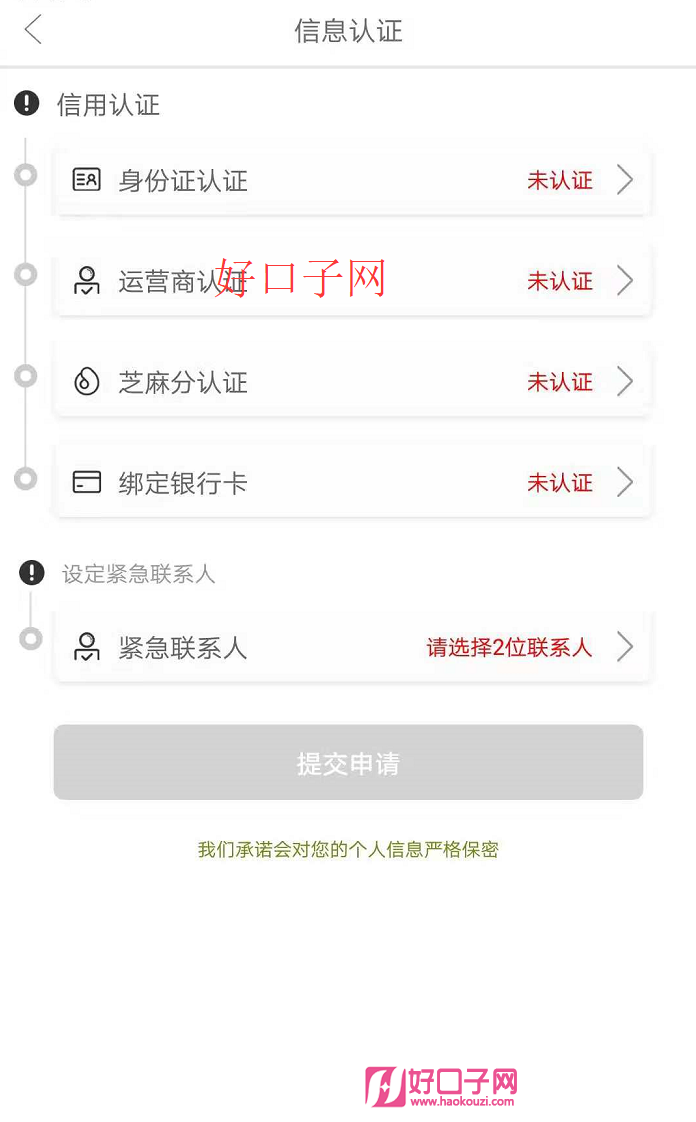Open the 芝麻分认证 row
Screen dimensions: 696x1122
click(x=352, y=381)
